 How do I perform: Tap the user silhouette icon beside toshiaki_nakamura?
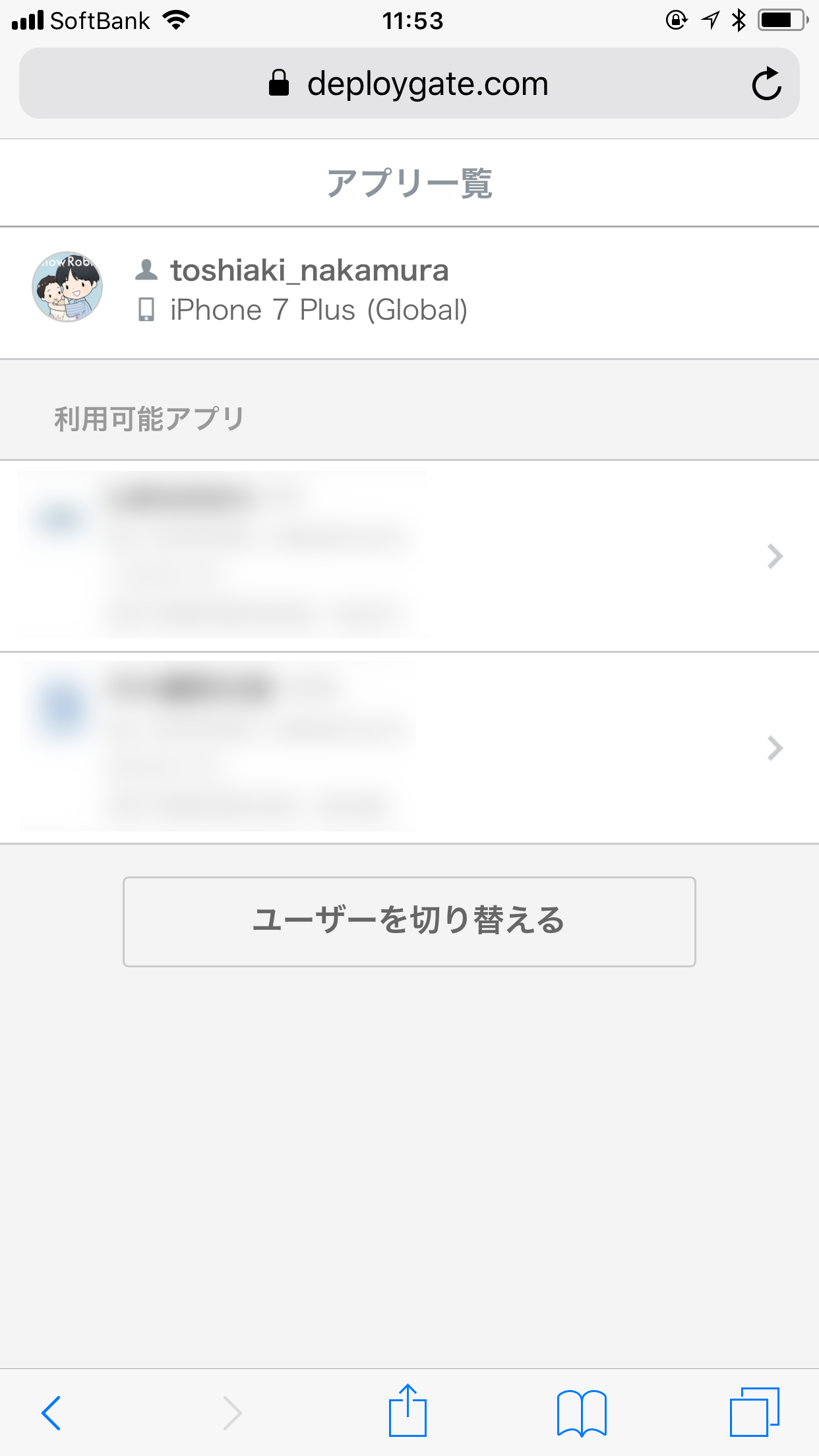coord(146,270)
